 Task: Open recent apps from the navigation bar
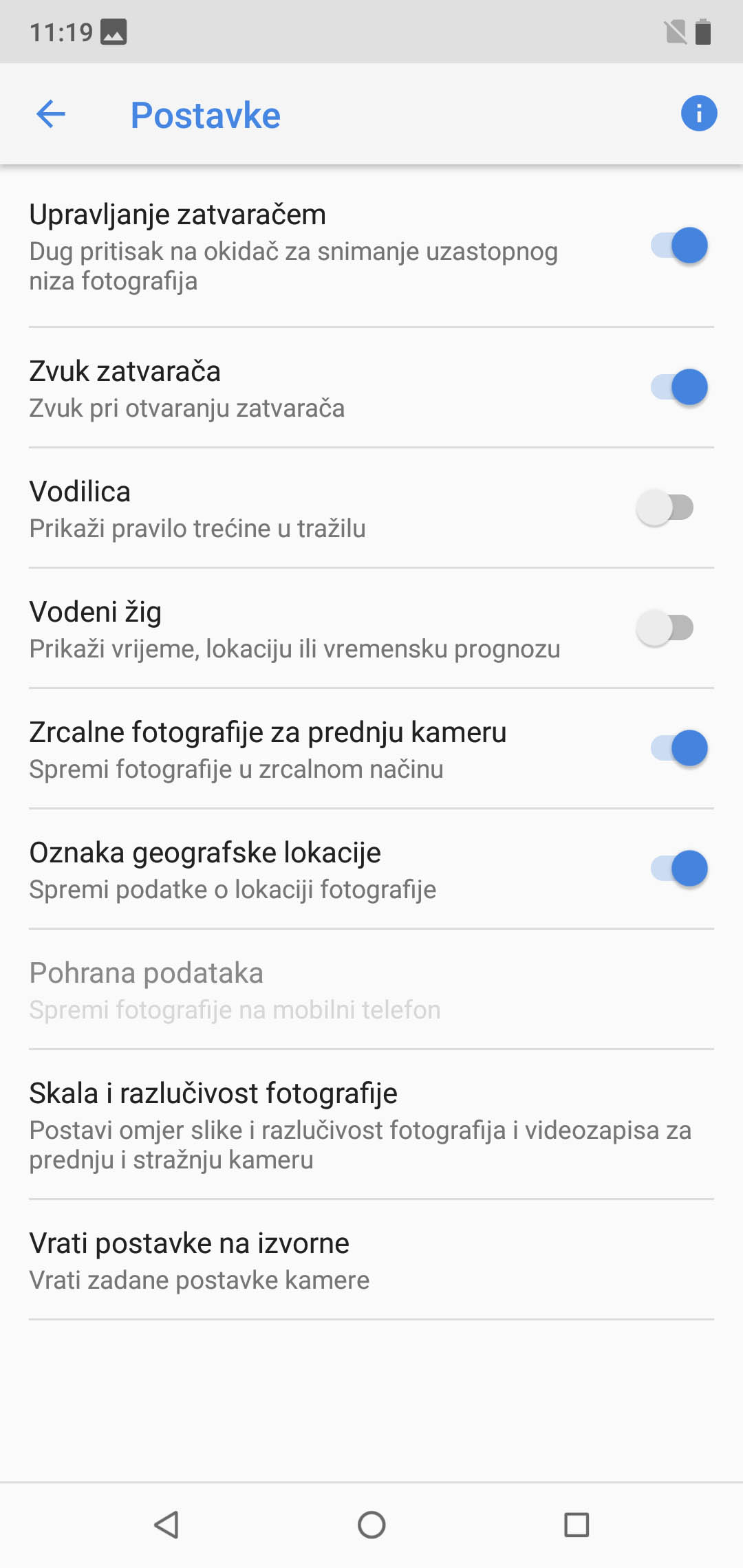pos(577,1525)
